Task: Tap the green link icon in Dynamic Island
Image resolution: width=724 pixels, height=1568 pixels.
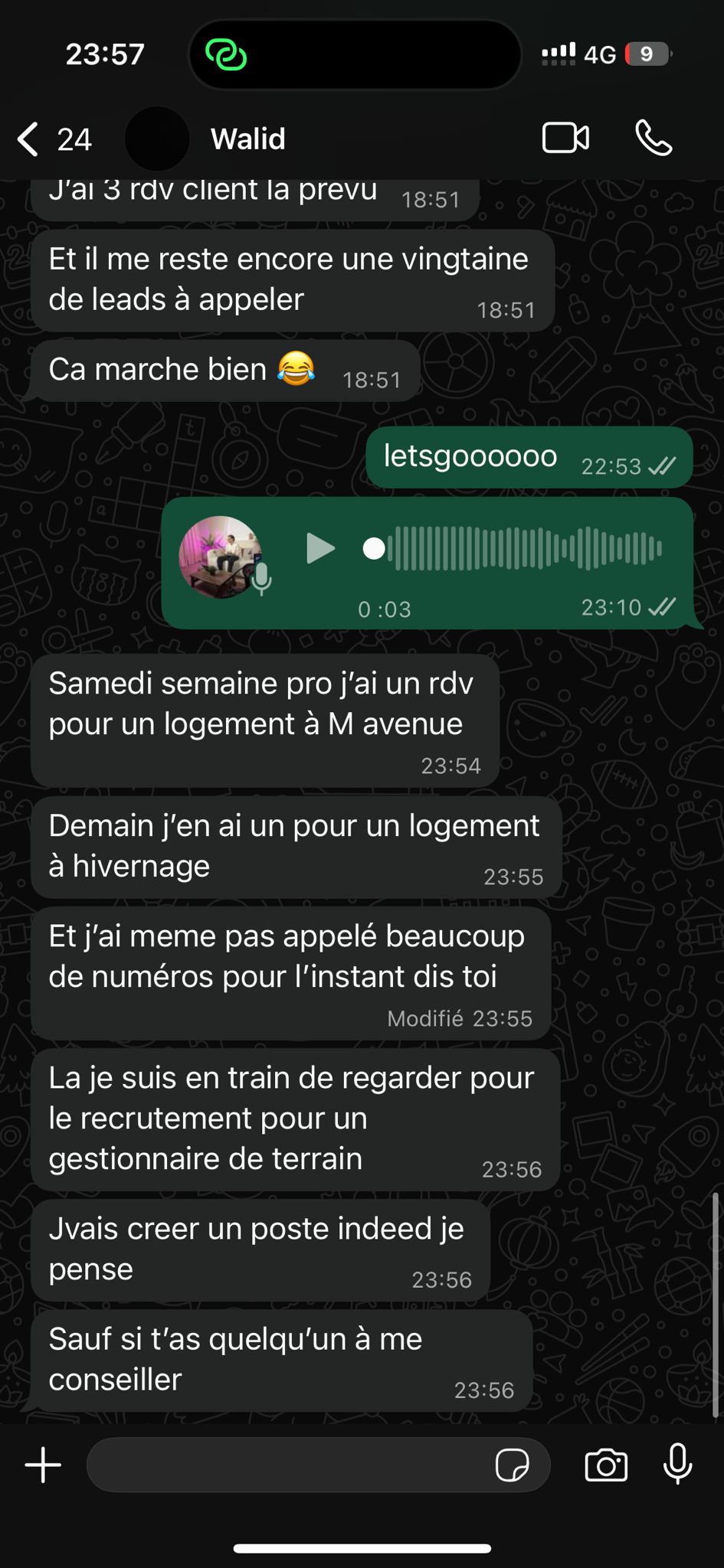Action: pyautogui.click(x=226, y=54)
